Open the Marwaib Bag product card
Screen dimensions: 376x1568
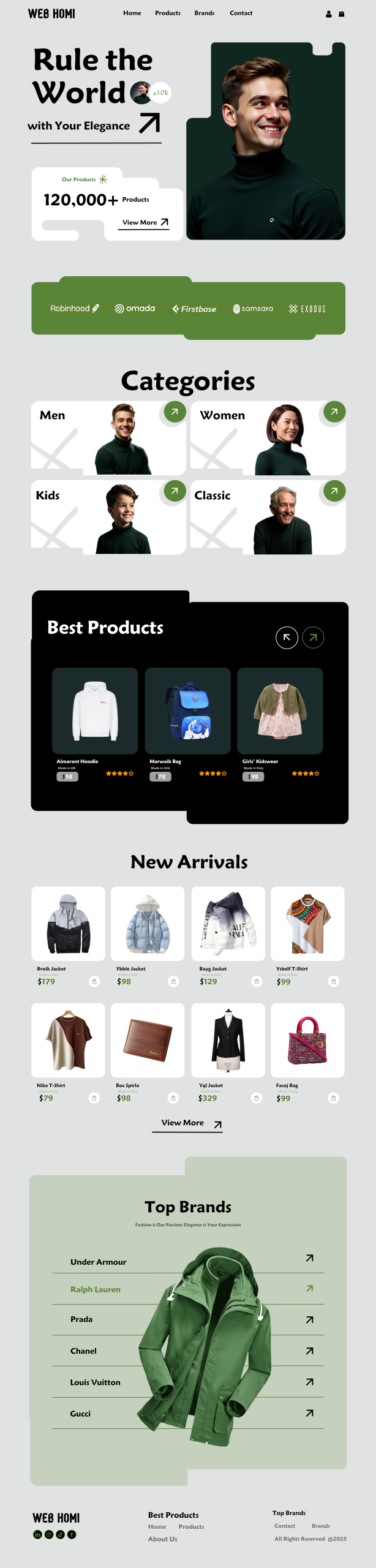(187, 710)
